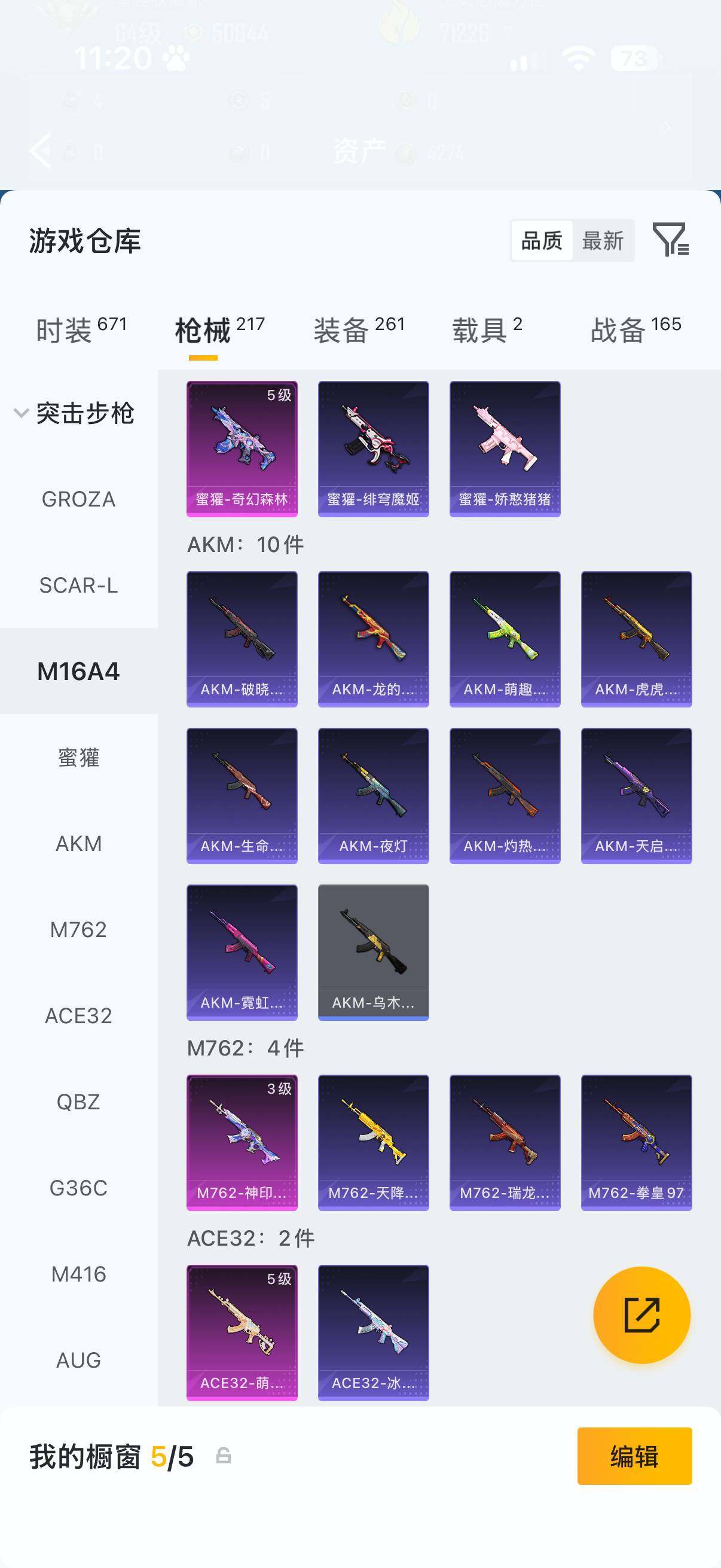Viewport: 721px width, 1568px height.
Task: Sort the warehouse by 最新
Action: tap(603, 240)
